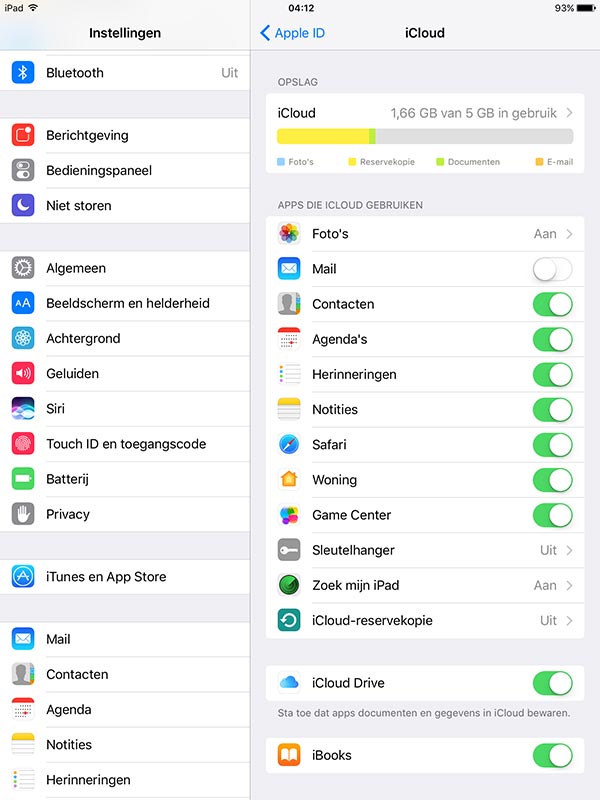Turn off Contacten iCloud sync
The width and height of the screenshot is (600, 800).
tap(552, 304)
